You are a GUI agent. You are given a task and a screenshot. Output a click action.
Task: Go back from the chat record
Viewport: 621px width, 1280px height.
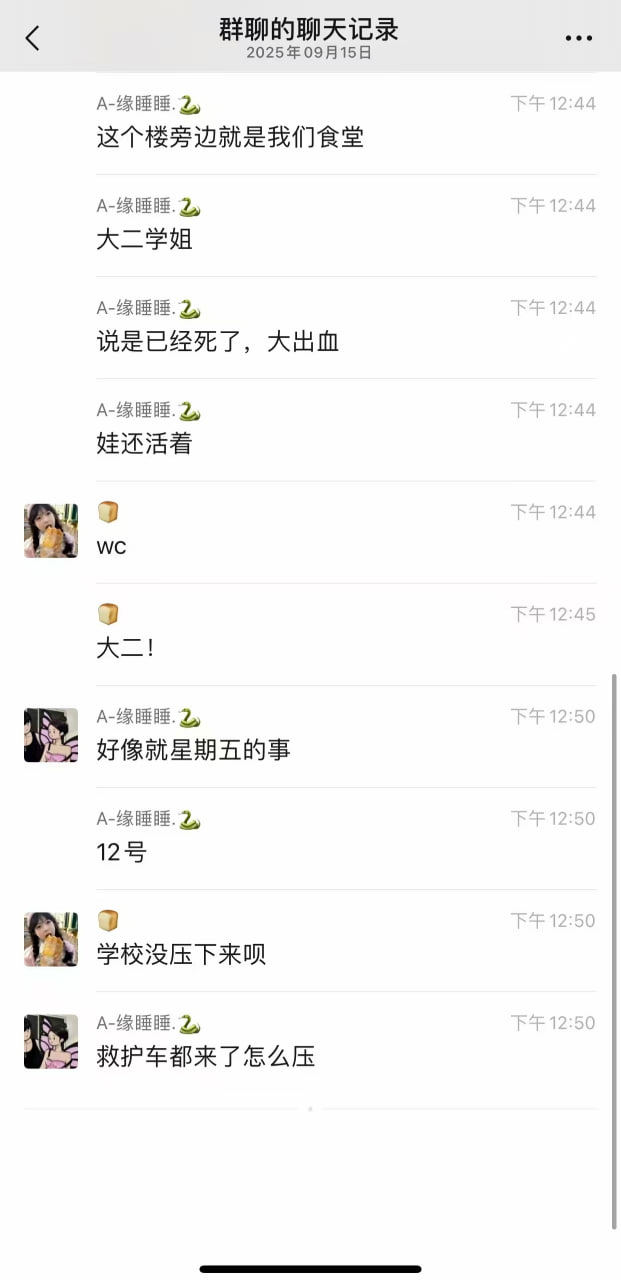pyautogui.click(x=33, y=38)
